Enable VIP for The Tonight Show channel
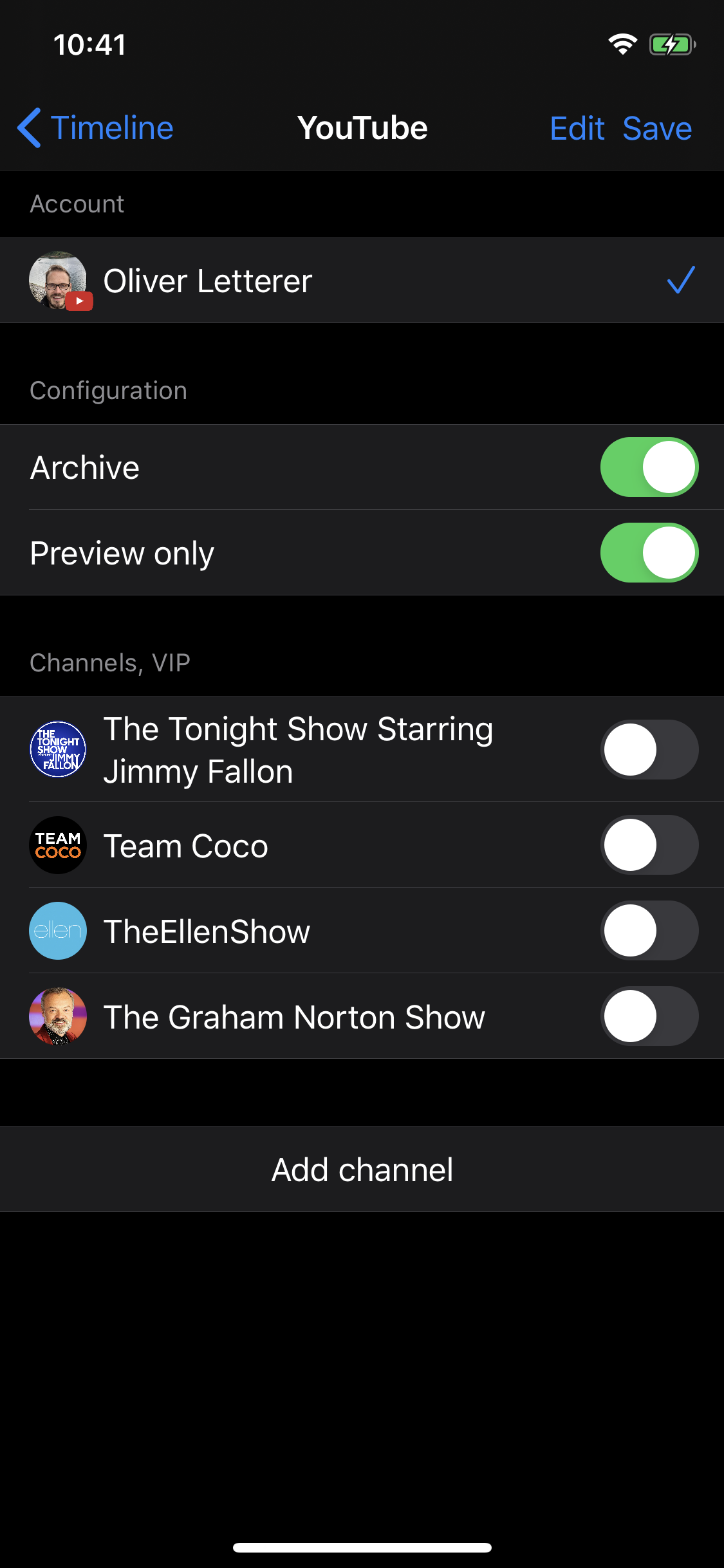The width and height of the screenshot is (724, 1568). [x=649, y=749]
